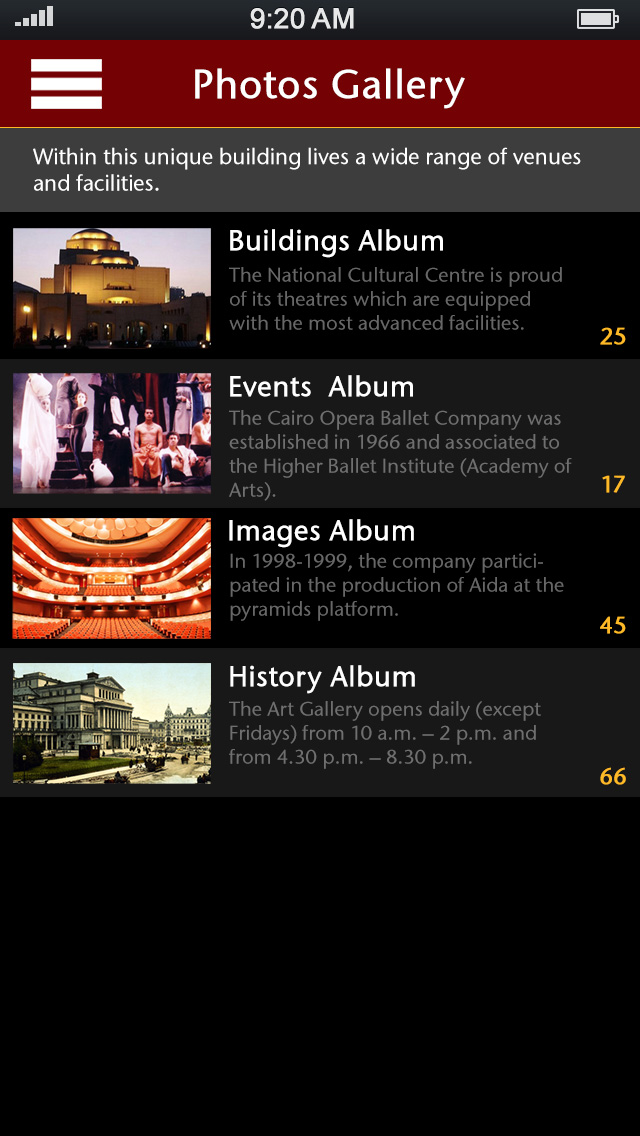Viewport: 640px width, 1136px height.
Task: Open the hamburger drawer menu
Action: click(66, 84)
